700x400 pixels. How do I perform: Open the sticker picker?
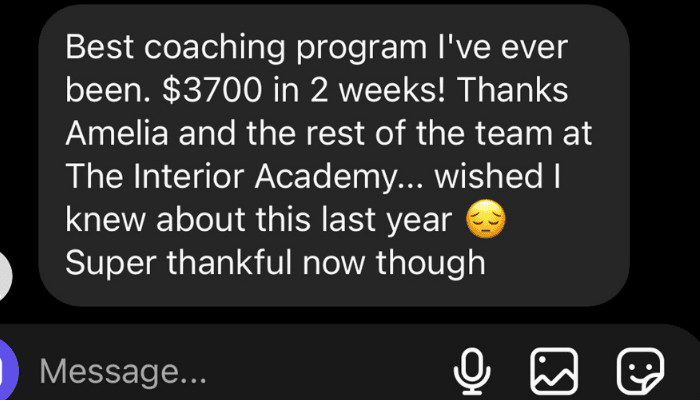click(x=638, y=372)
